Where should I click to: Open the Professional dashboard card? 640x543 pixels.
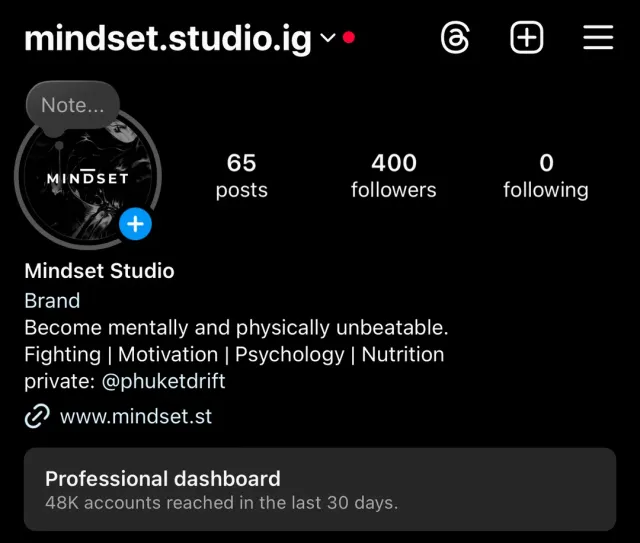click(320, 490)
